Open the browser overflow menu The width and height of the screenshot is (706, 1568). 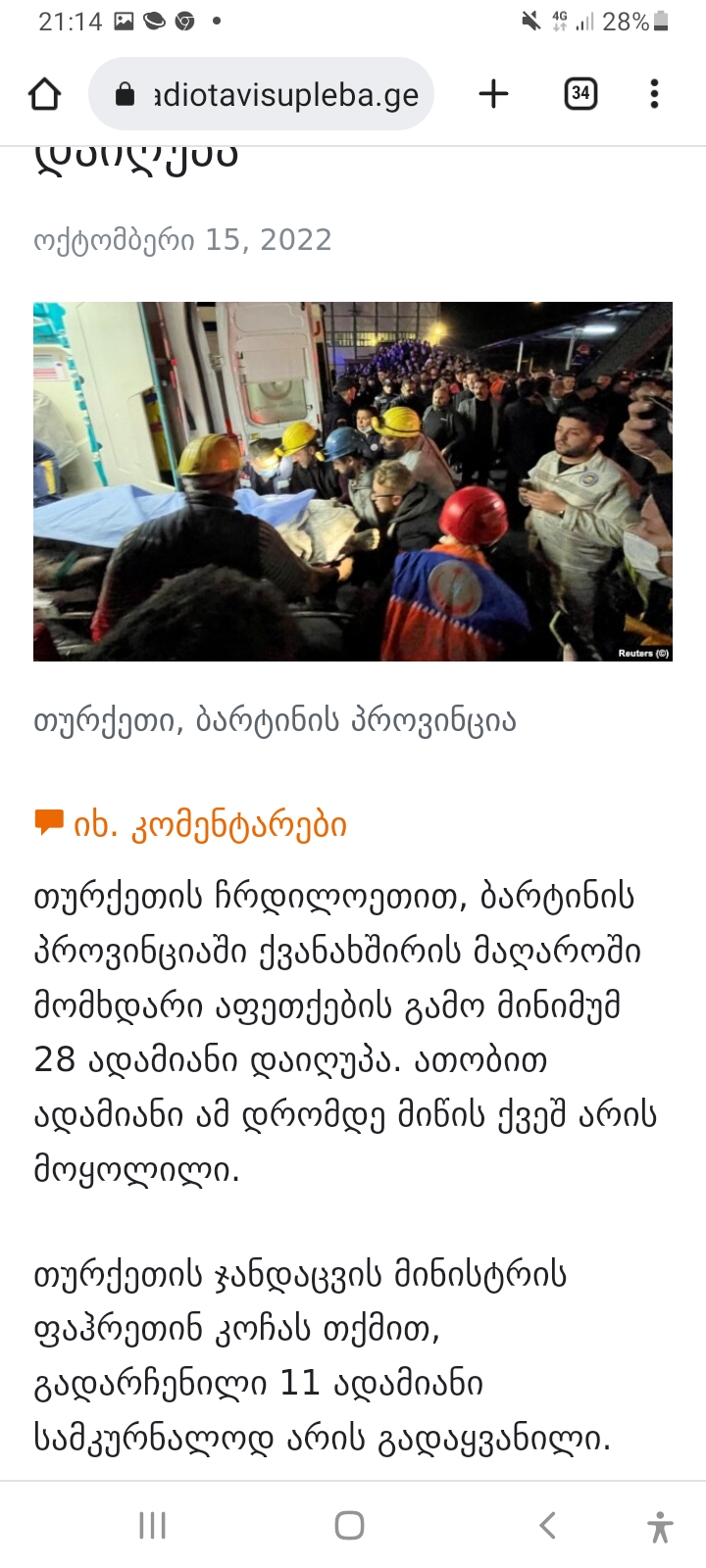click(x=654, y=94)
